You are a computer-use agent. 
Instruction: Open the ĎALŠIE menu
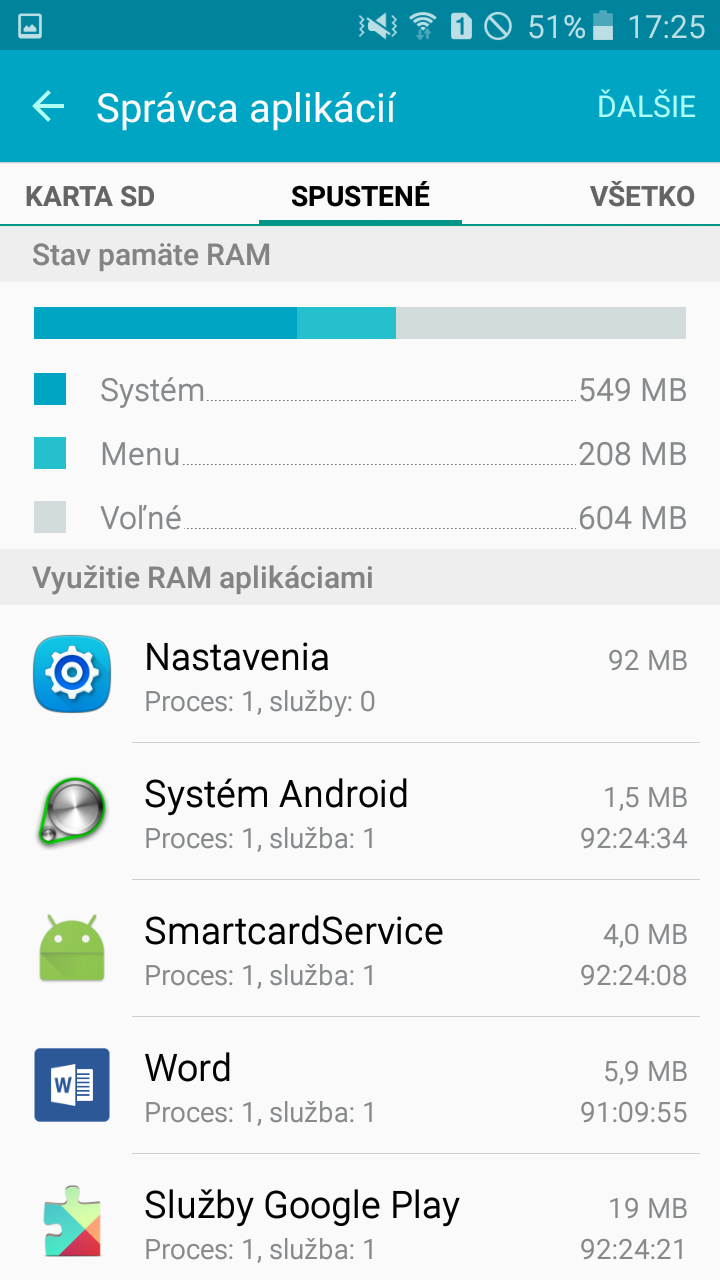click(x=646, y=107)
